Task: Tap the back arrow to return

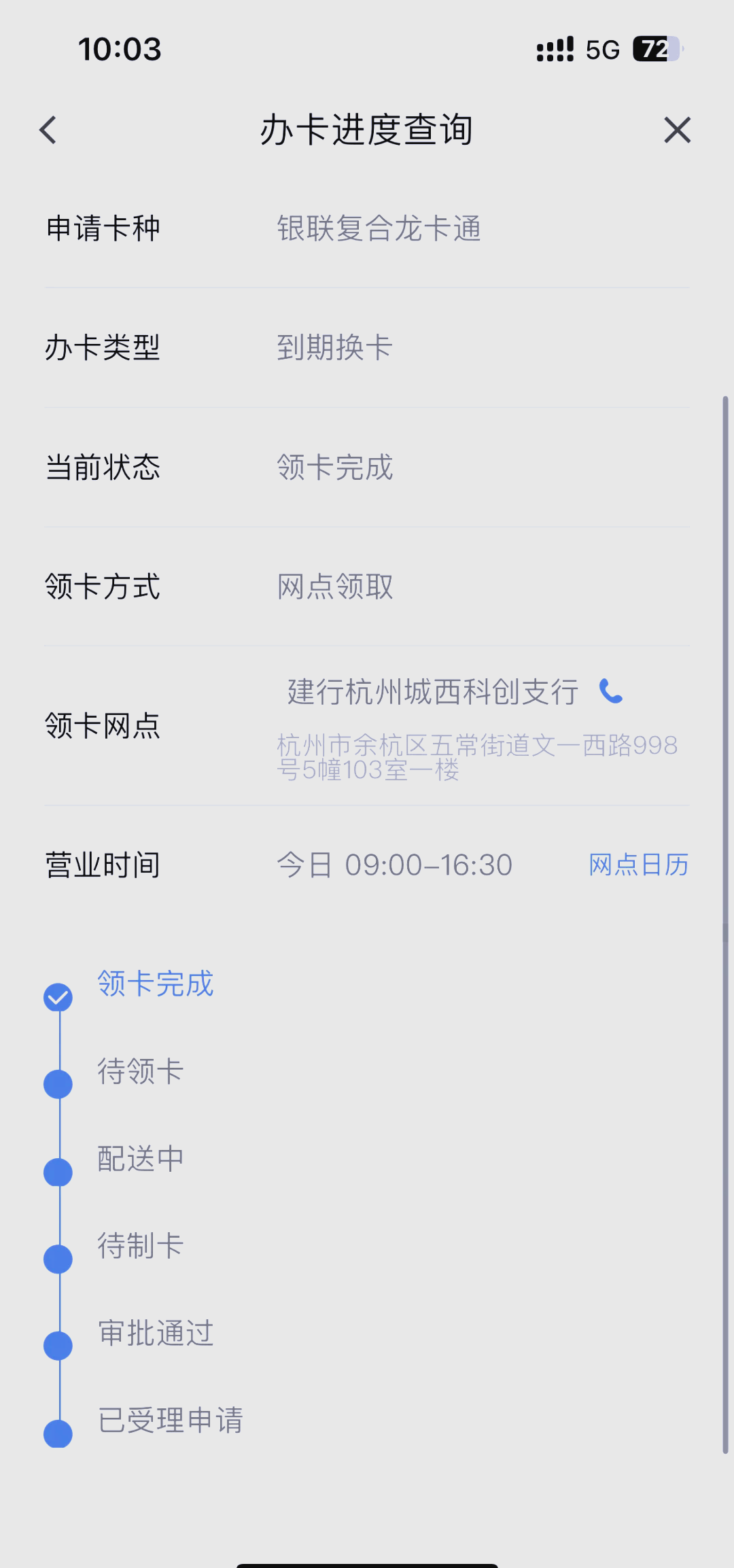Action: tap(48, 129)
